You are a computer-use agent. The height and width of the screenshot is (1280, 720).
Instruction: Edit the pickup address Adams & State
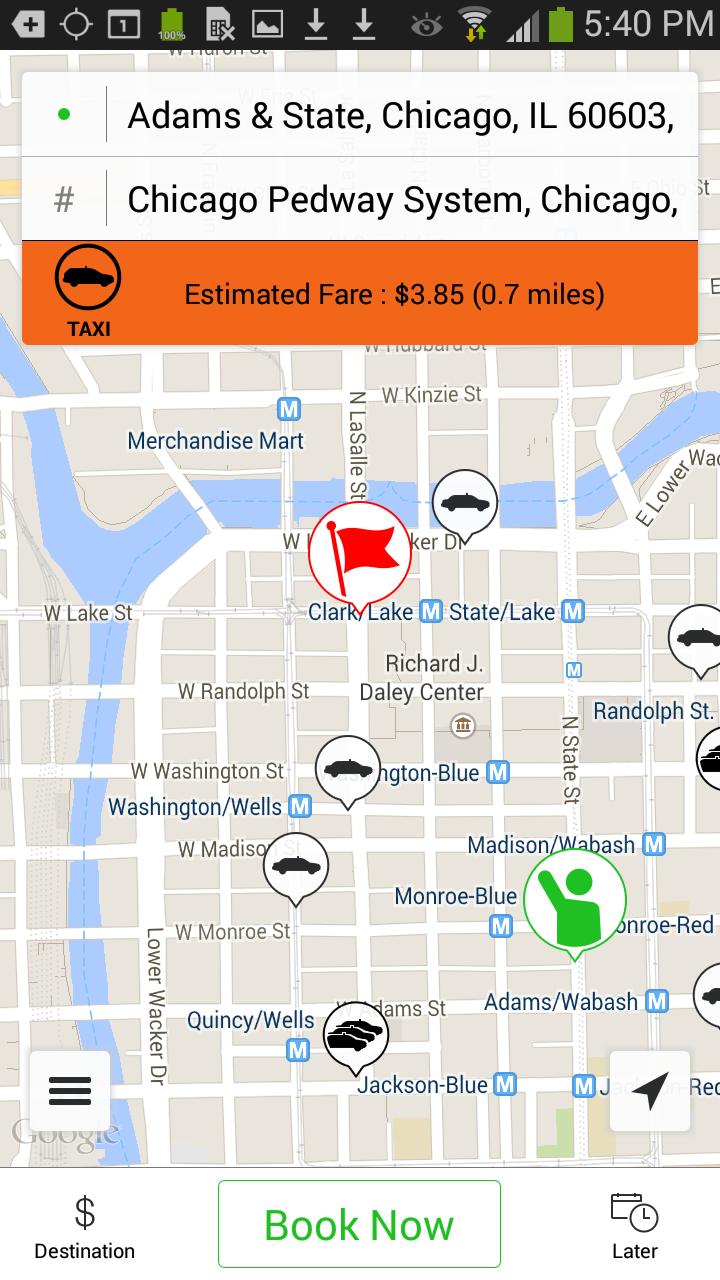400,117
